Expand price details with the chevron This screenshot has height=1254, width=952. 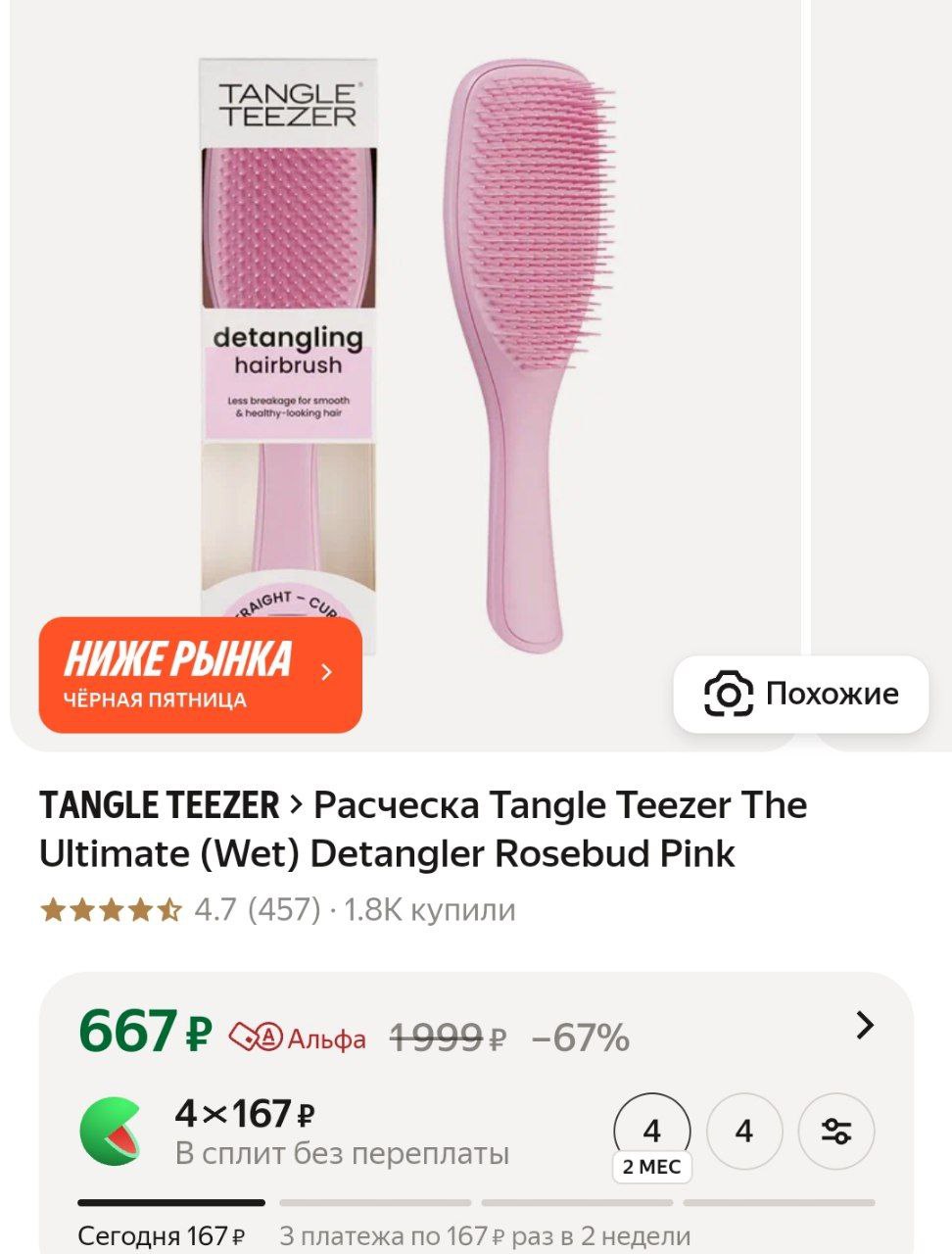click(864, 1026)
